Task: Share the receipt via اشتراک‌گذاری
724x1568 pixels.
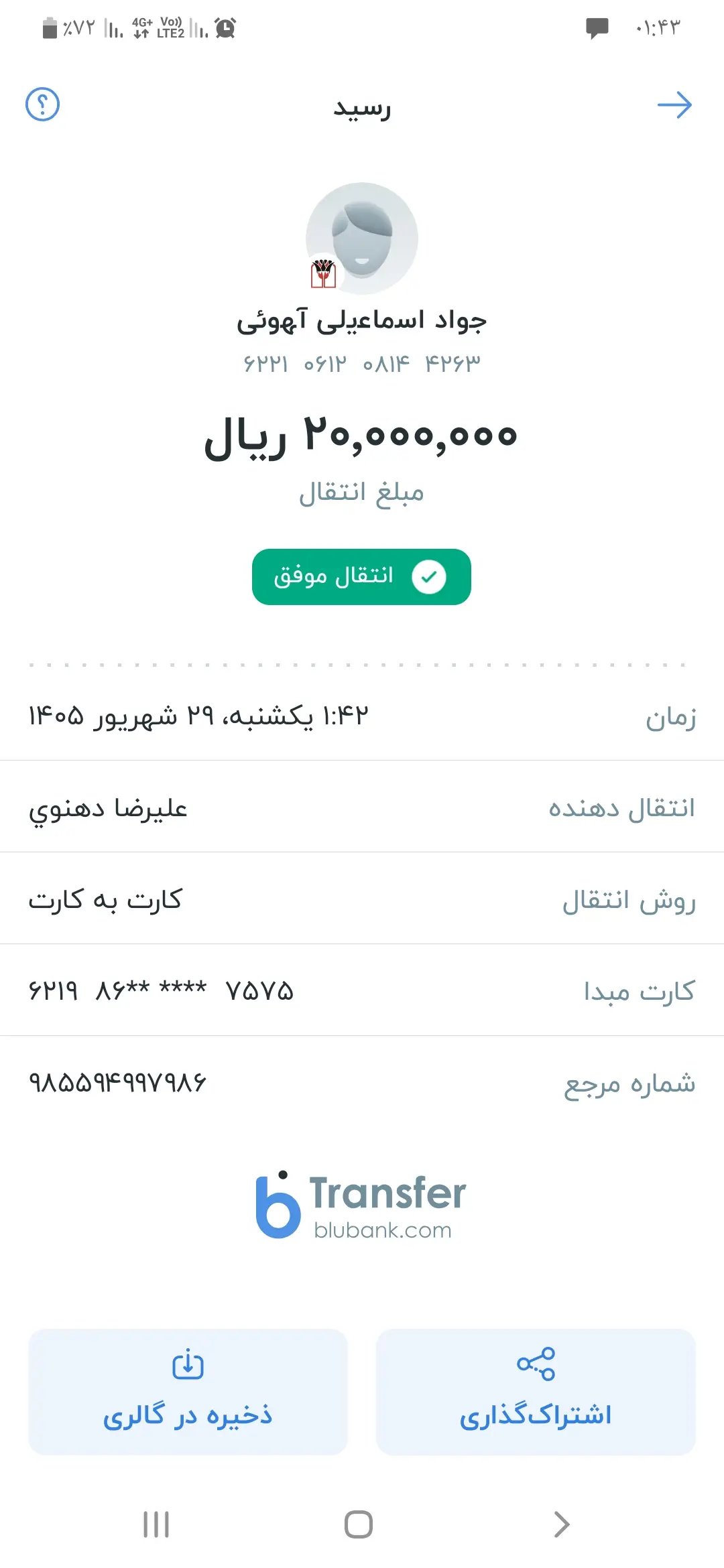Action: coord(536,1392)
